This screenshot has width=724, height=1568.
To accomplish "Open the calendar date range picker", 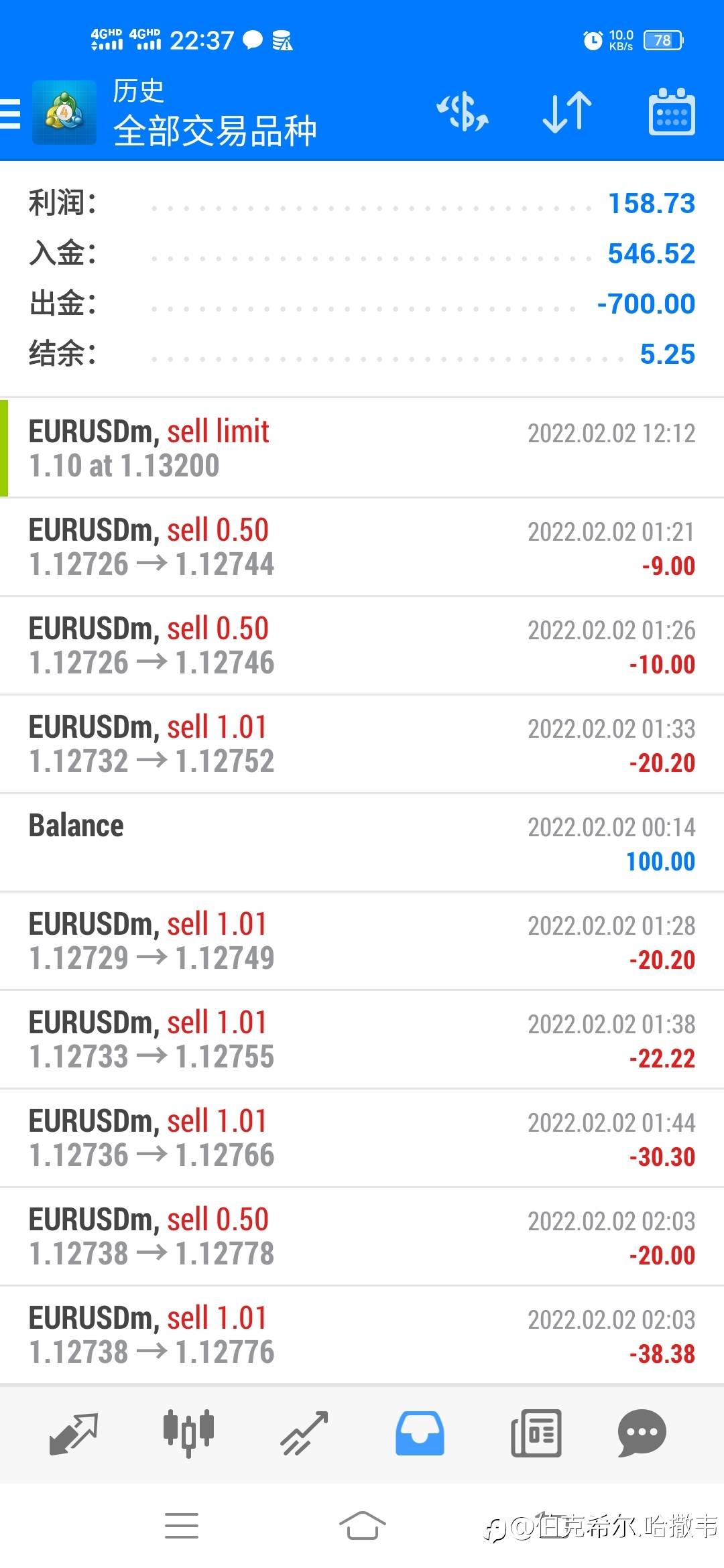I will (671, 112).
